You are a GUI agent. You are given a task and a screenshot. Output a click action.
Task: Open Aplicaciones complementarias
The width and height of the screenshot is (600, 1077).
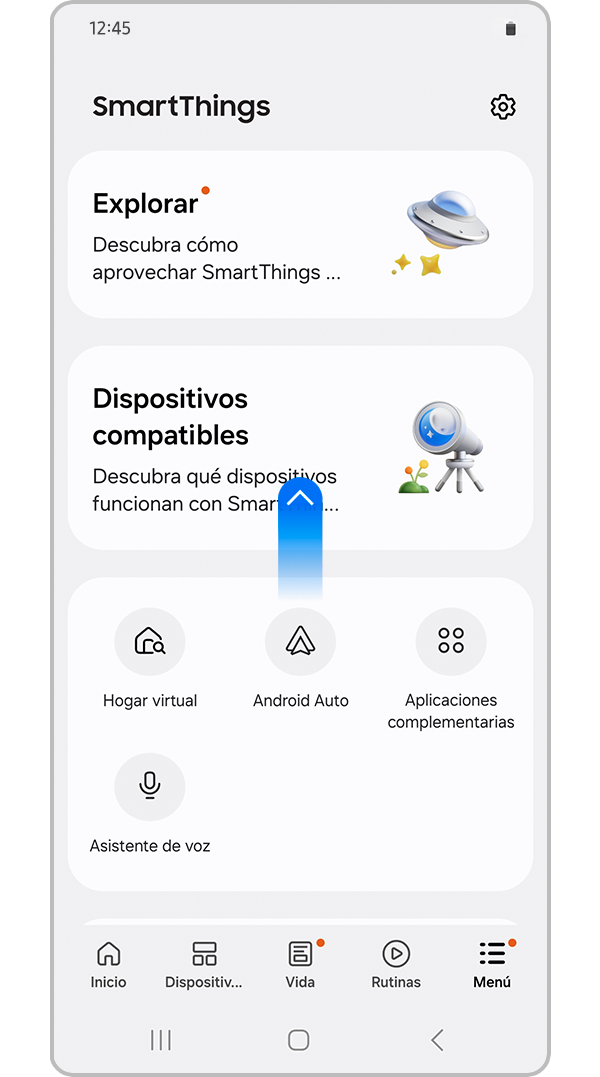click(x=451, y=642)
